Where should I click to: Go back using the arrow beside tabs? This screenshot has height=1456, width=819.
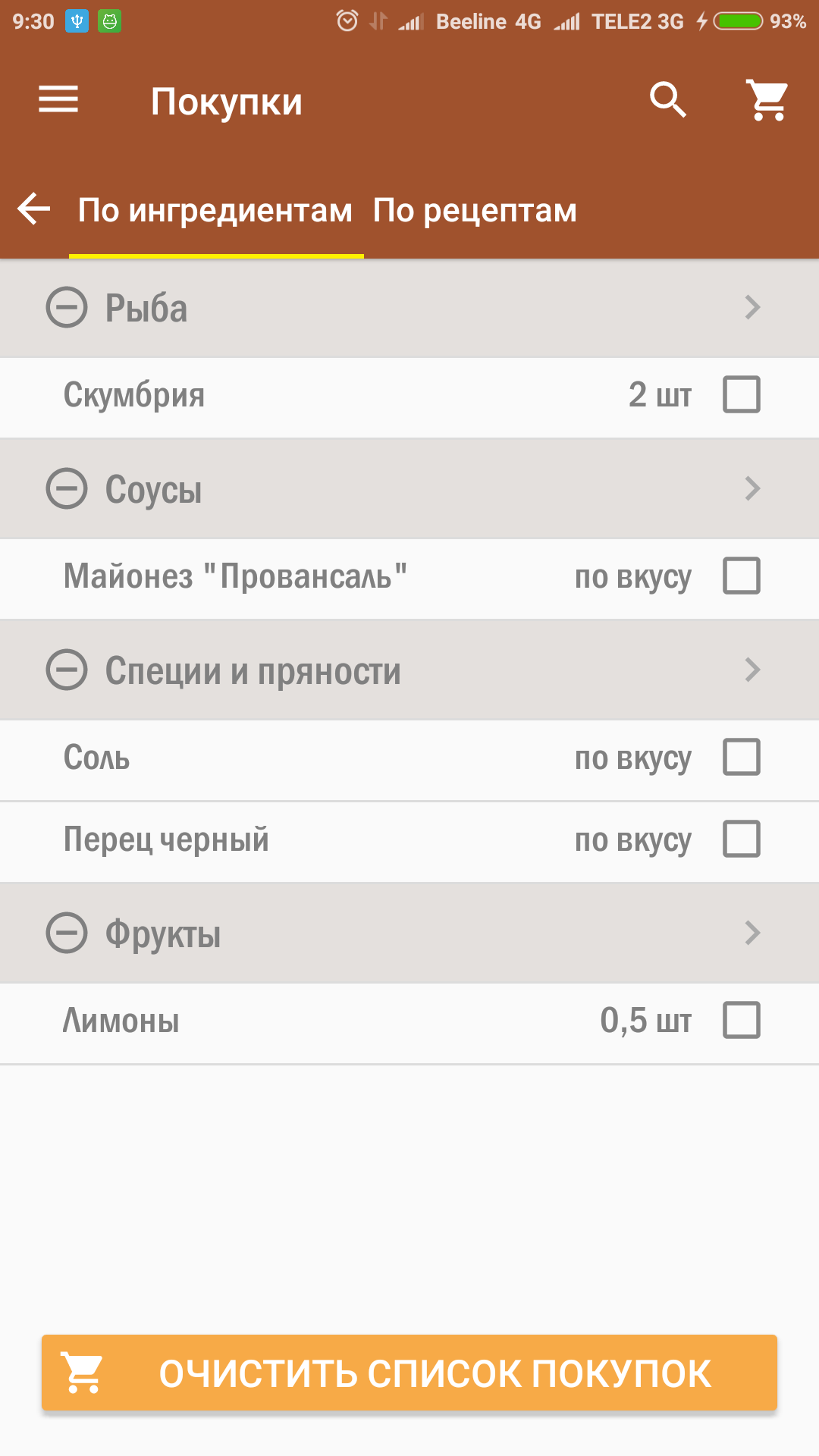(x=34, y=209)
